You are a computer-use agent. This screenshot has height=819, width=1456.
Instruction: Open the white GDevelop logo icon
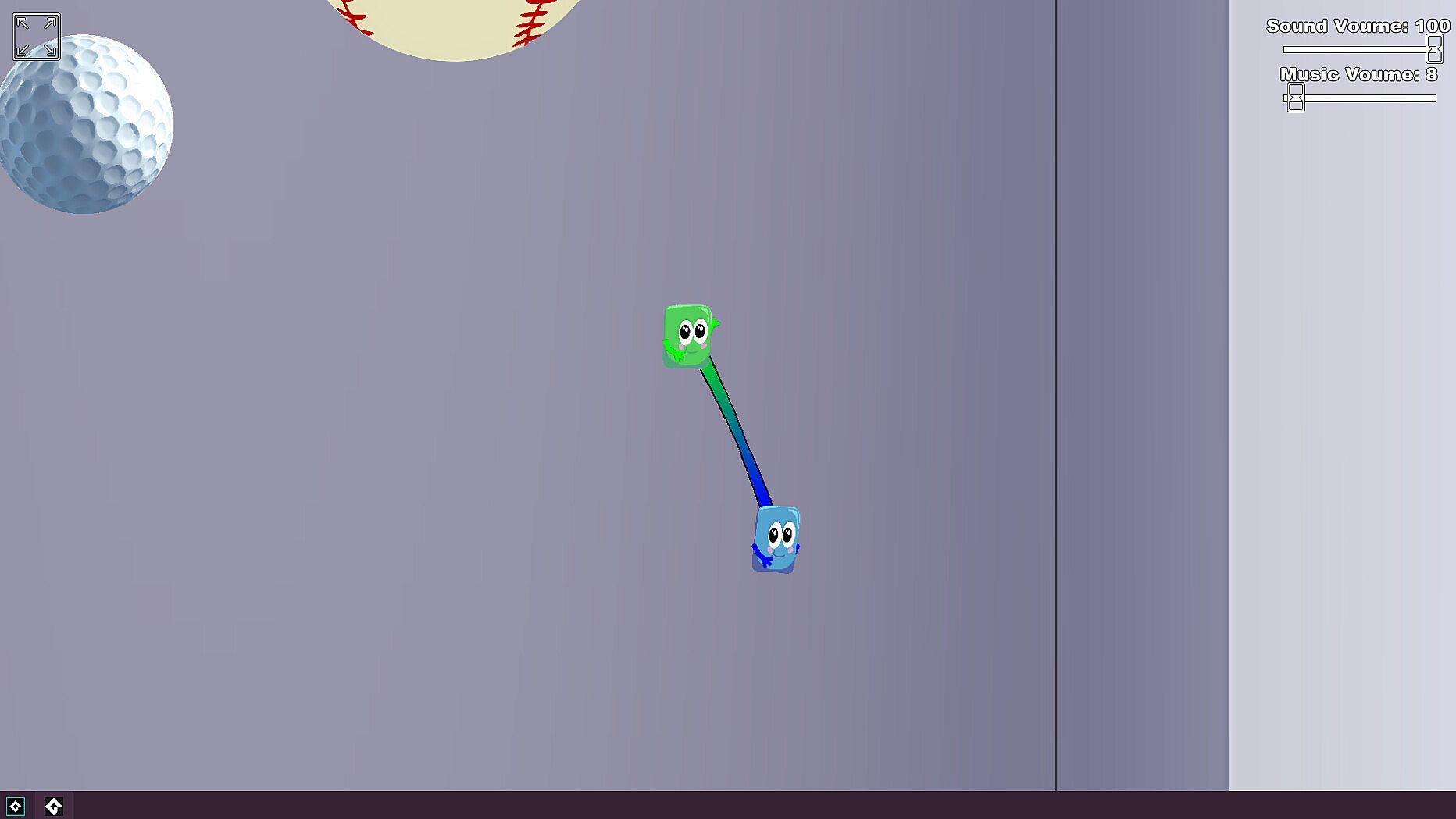point(53,806)
